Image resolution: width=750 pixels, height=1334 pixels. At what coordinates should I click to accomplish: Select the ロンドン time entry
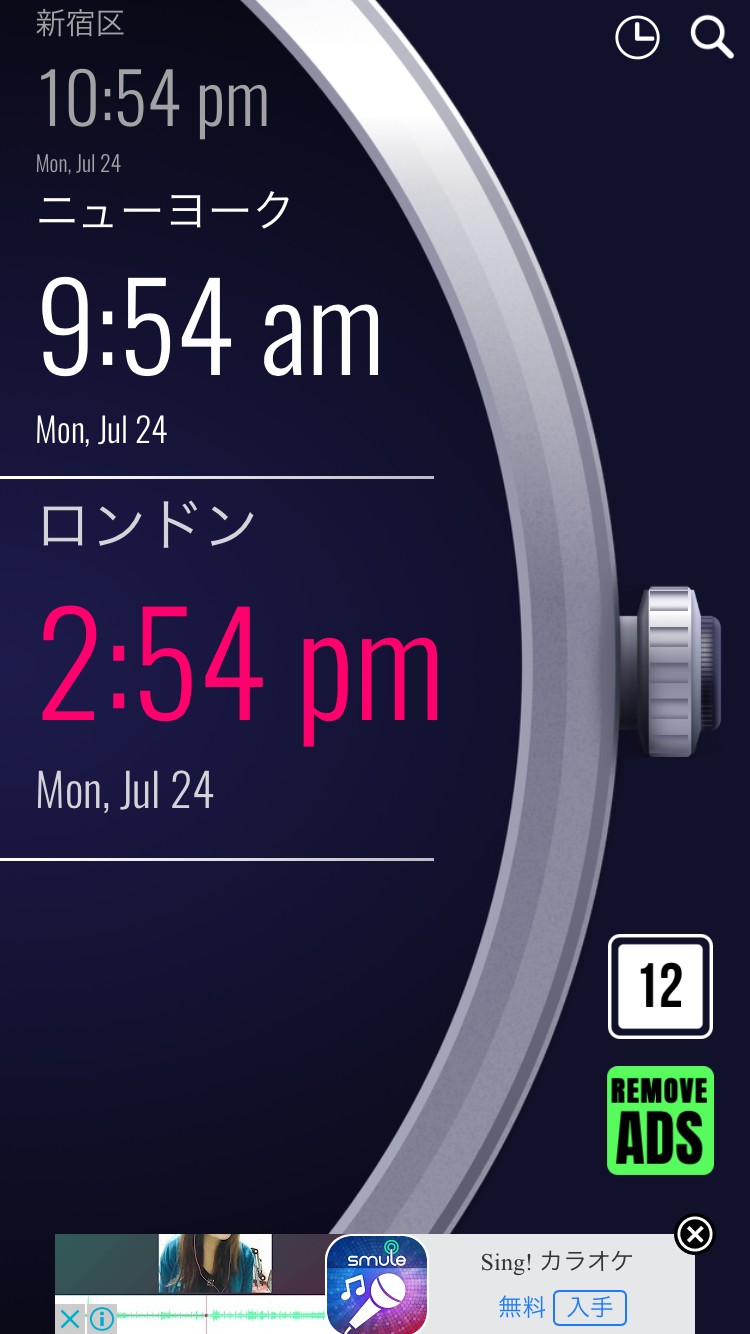217,669
